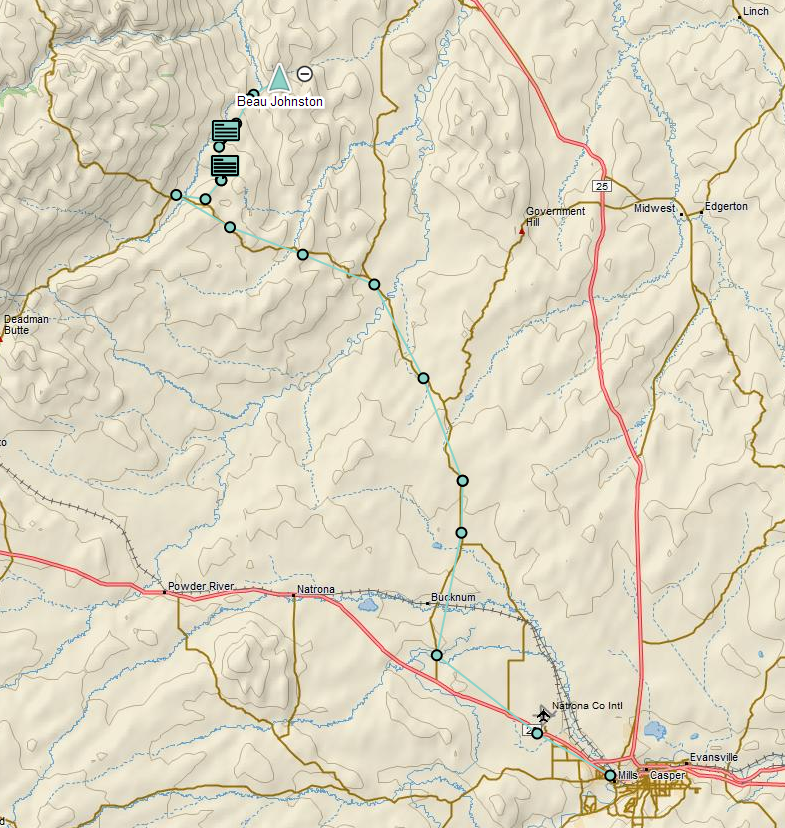785x828 pixels.
Task: Open the track point nearest Mills
Action: pyautogui.click(x=610, y=775)
